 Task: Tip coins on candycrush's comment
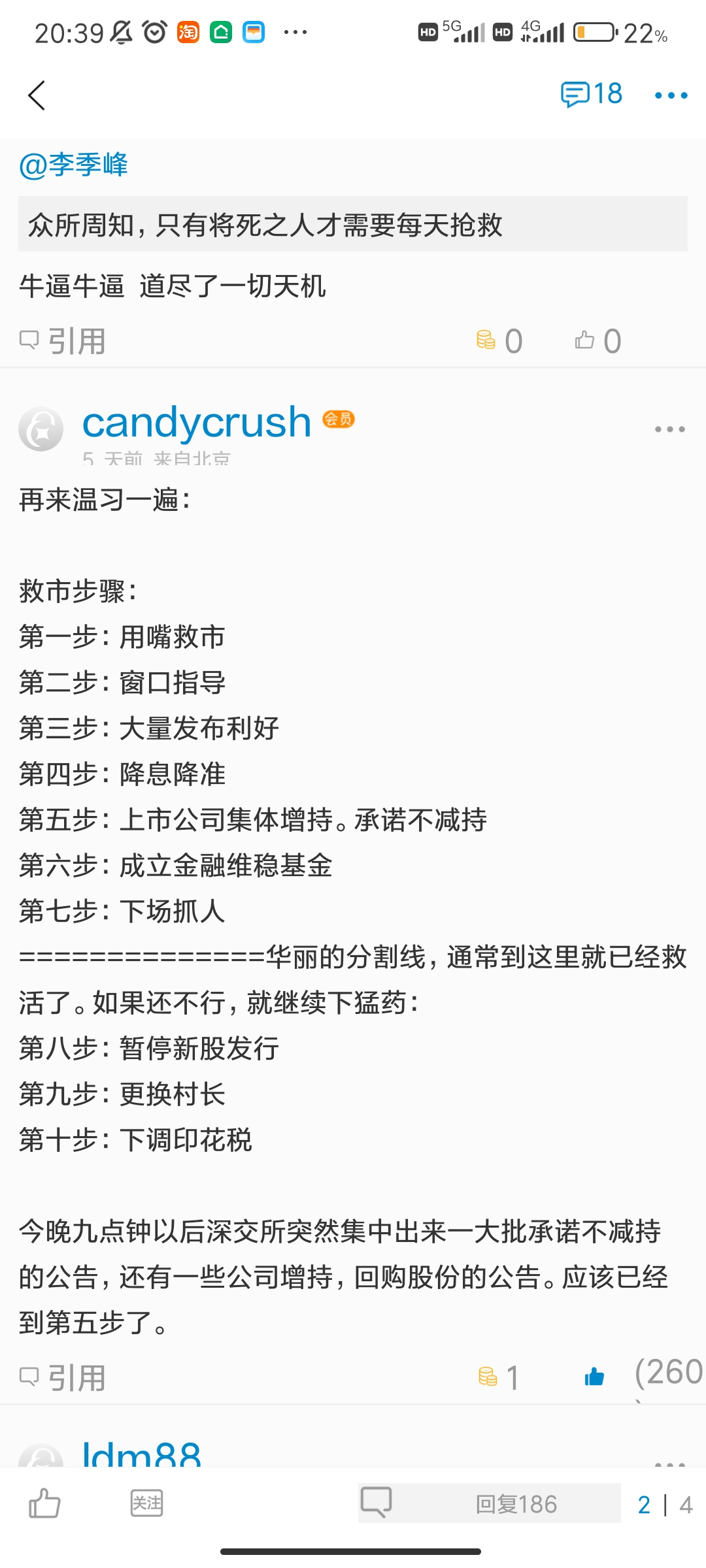pyautogui.click(x=498, y=1377)
